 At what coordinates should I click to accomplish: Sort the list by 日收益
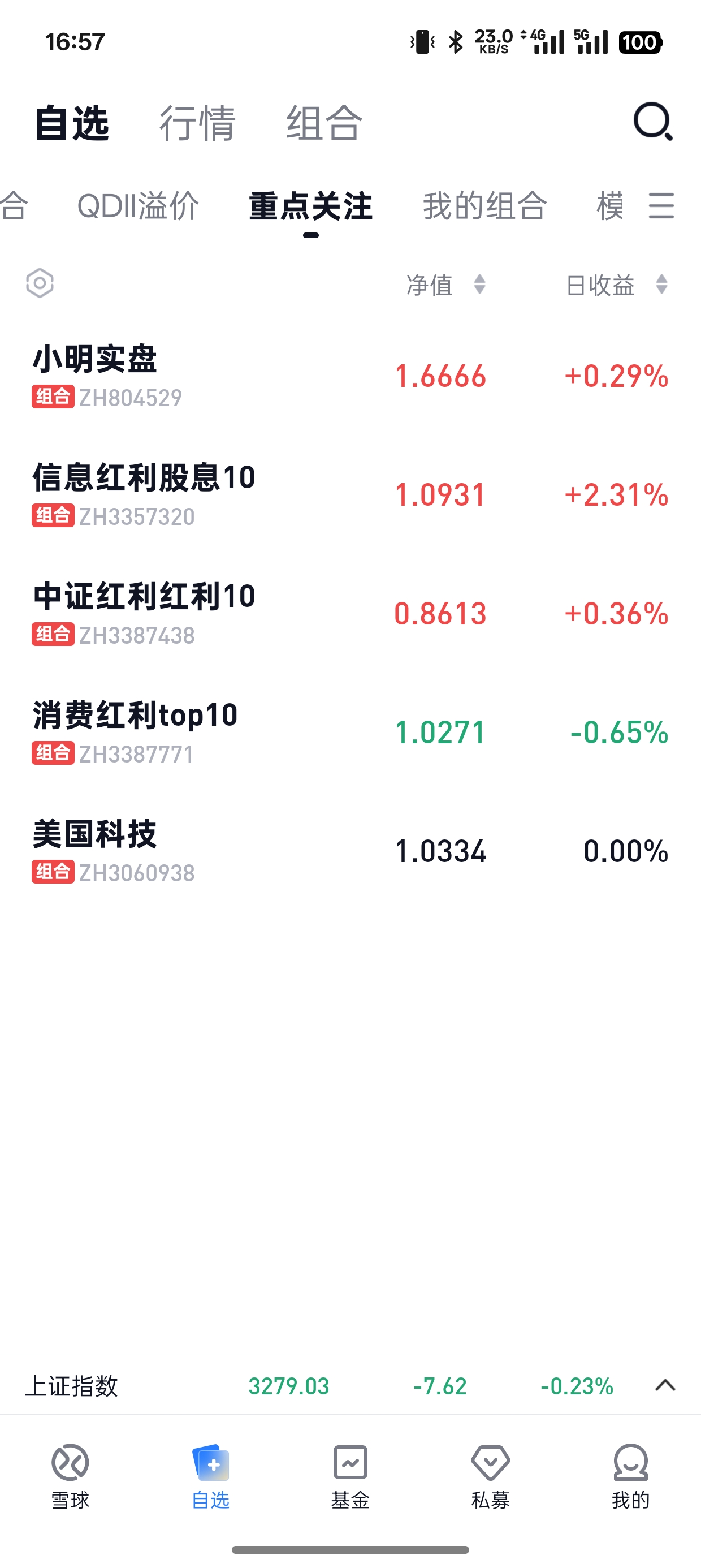point(616,285)
